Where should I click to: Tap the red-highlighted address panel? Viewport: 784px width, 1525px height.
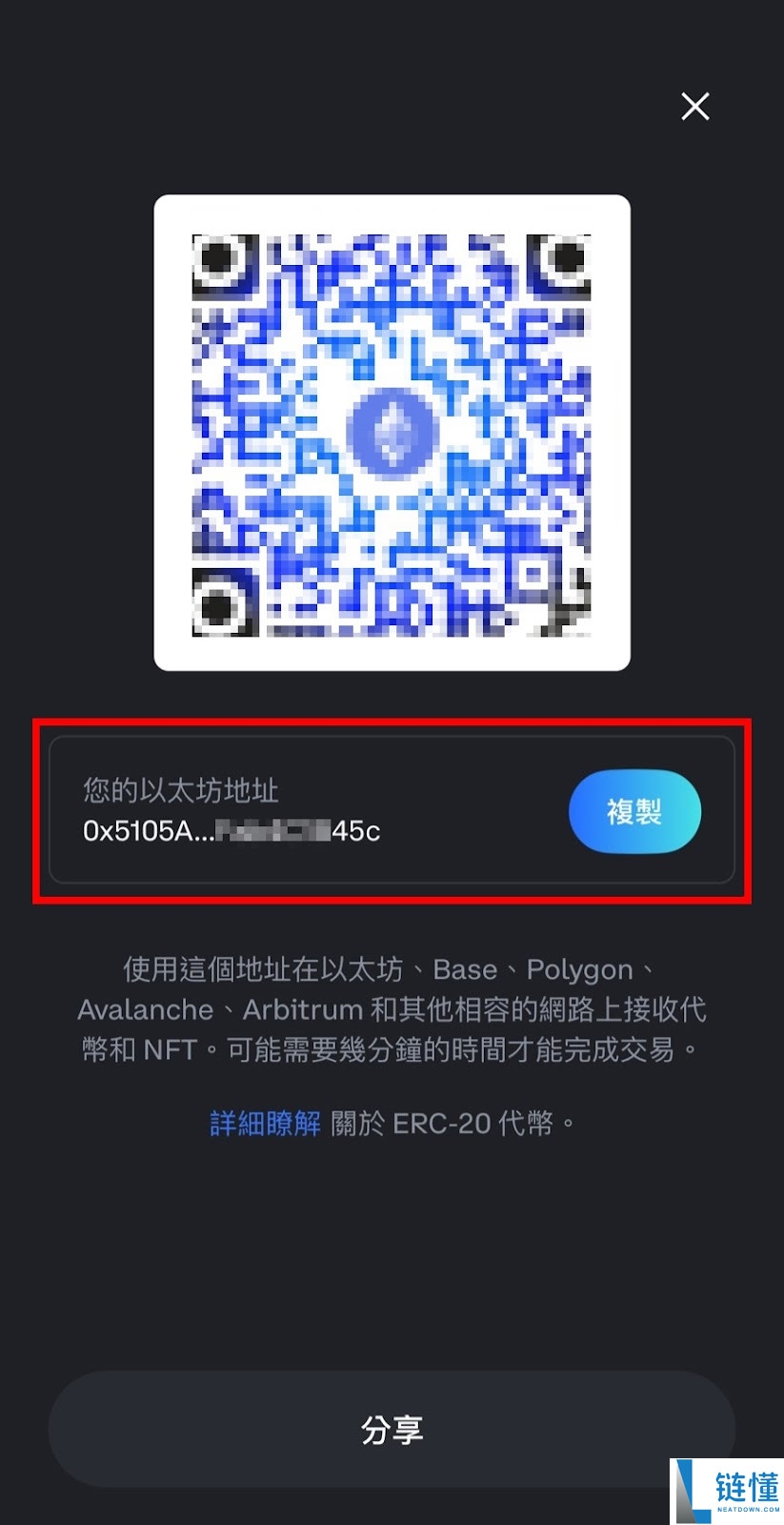coord(392,810)
